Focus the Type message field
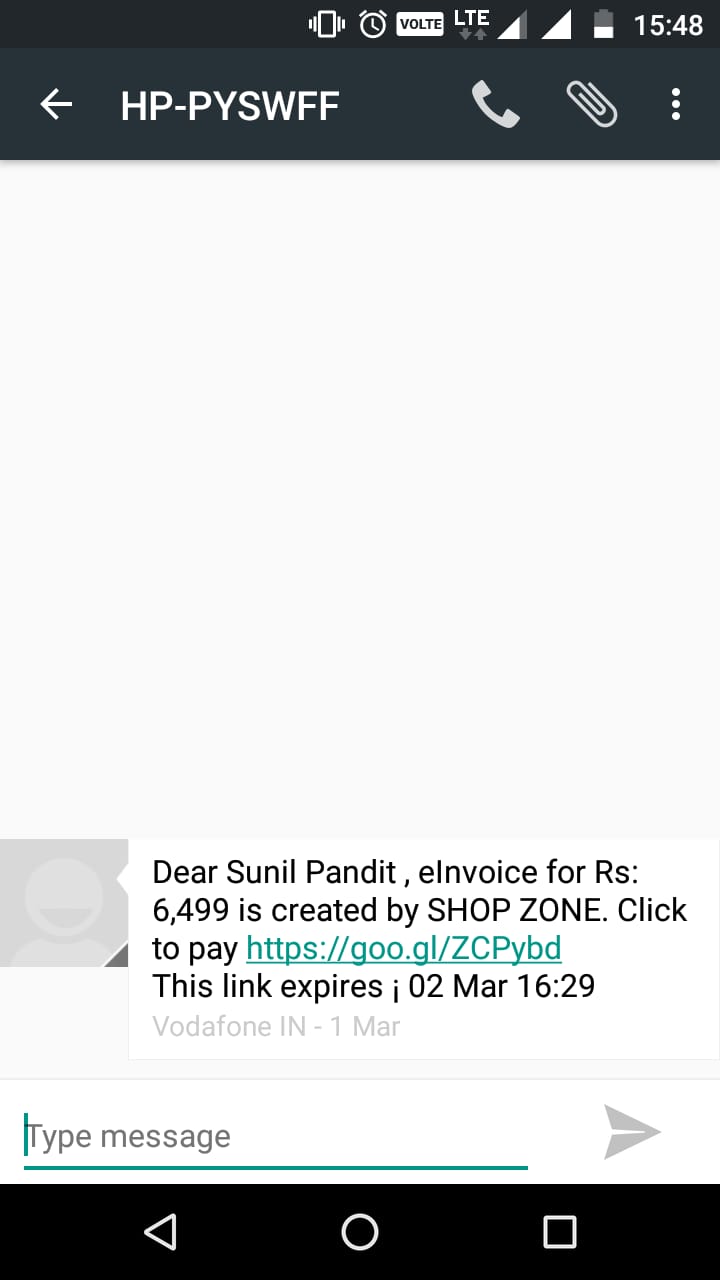 click(275, 1136)
